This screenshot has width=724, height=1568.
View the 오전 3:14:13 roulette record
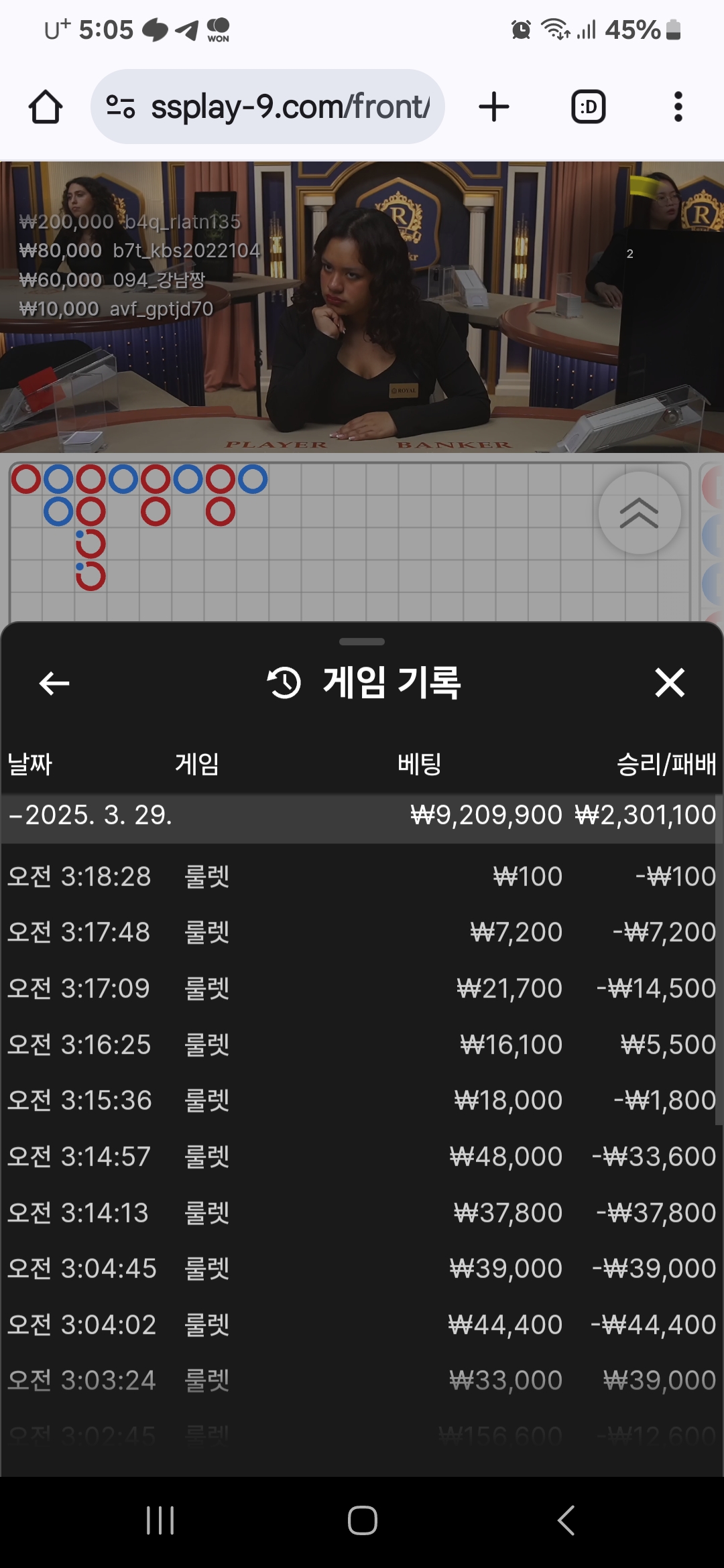(x=362, y=1213)
